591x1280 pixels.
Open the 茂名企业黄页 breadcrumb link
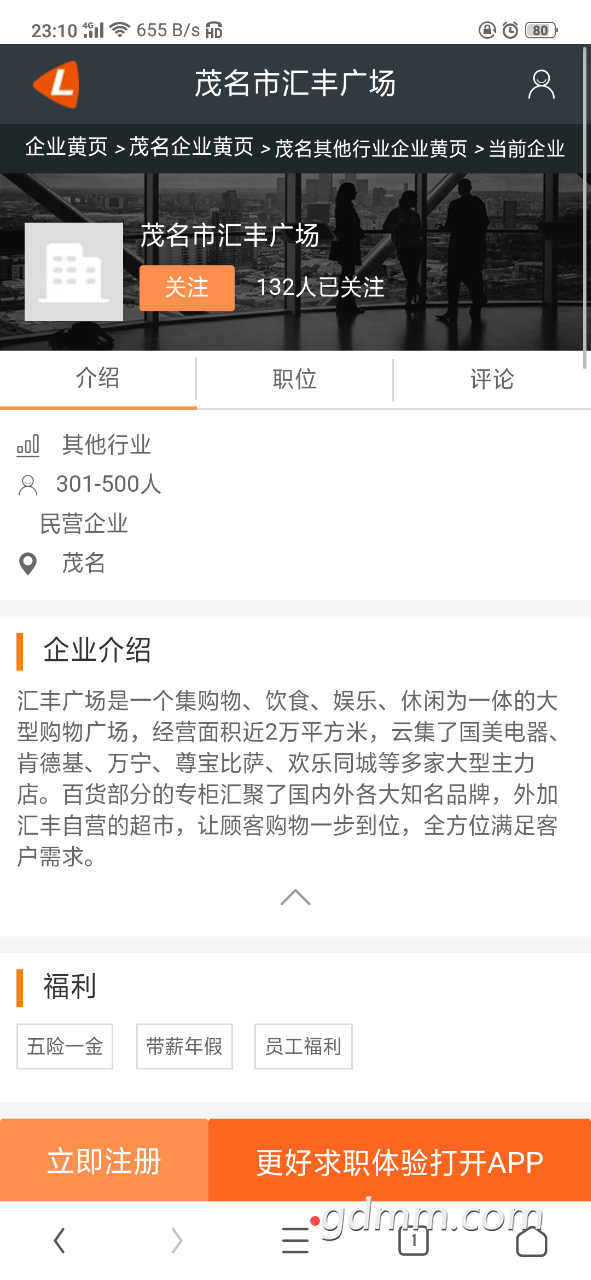coord(191,148)
